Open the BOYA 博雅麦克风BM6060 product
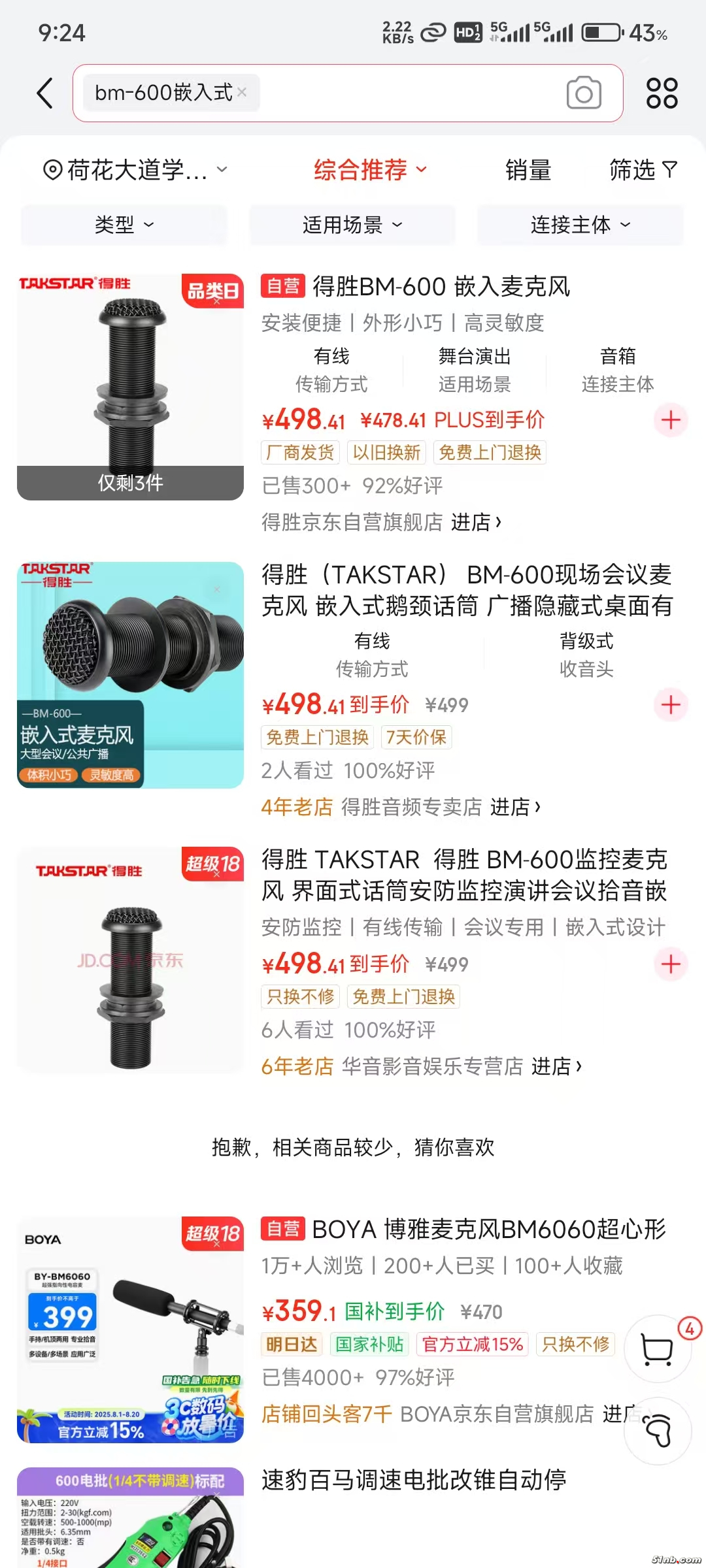 pos(488,1230)
